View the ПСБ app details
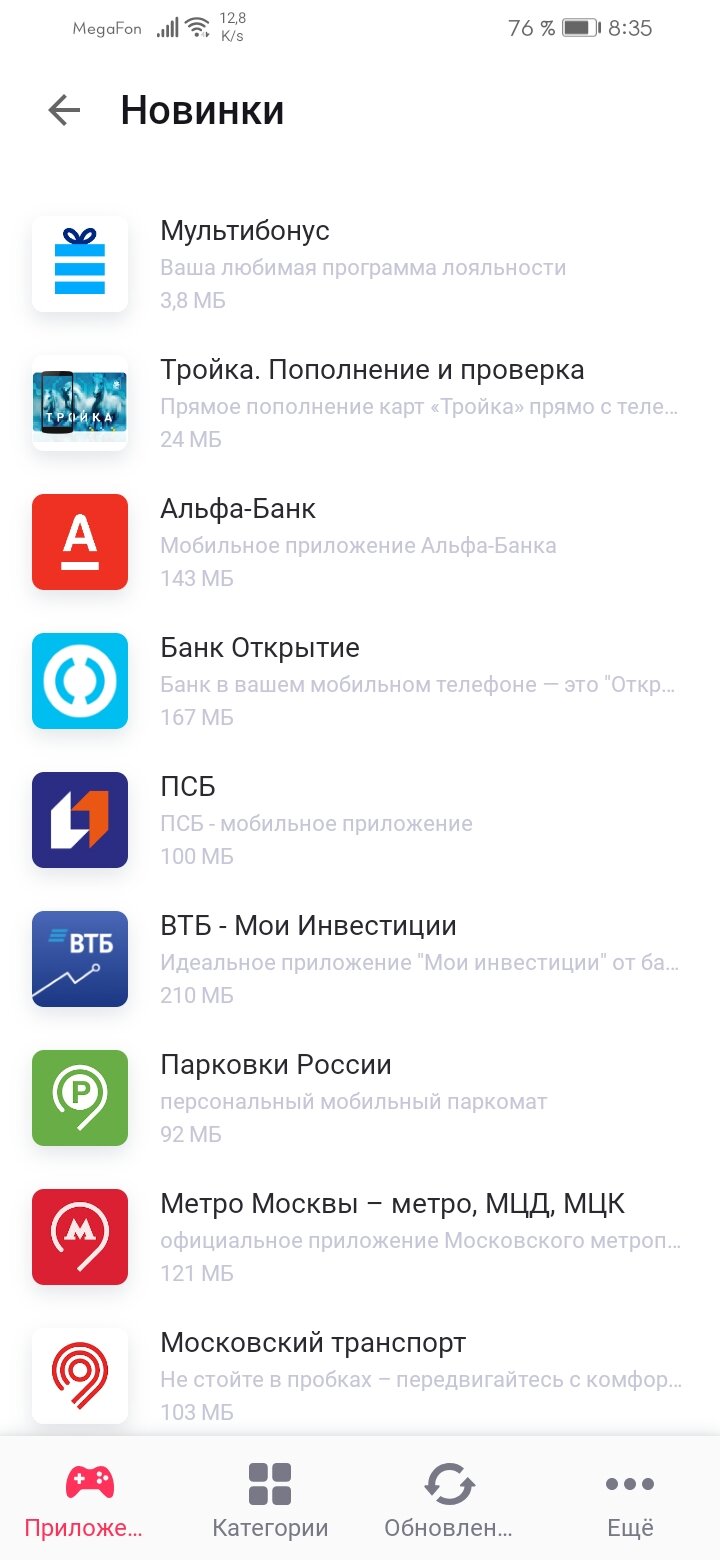This screenshot has width=720, height=1560. (x=360, y=820)
